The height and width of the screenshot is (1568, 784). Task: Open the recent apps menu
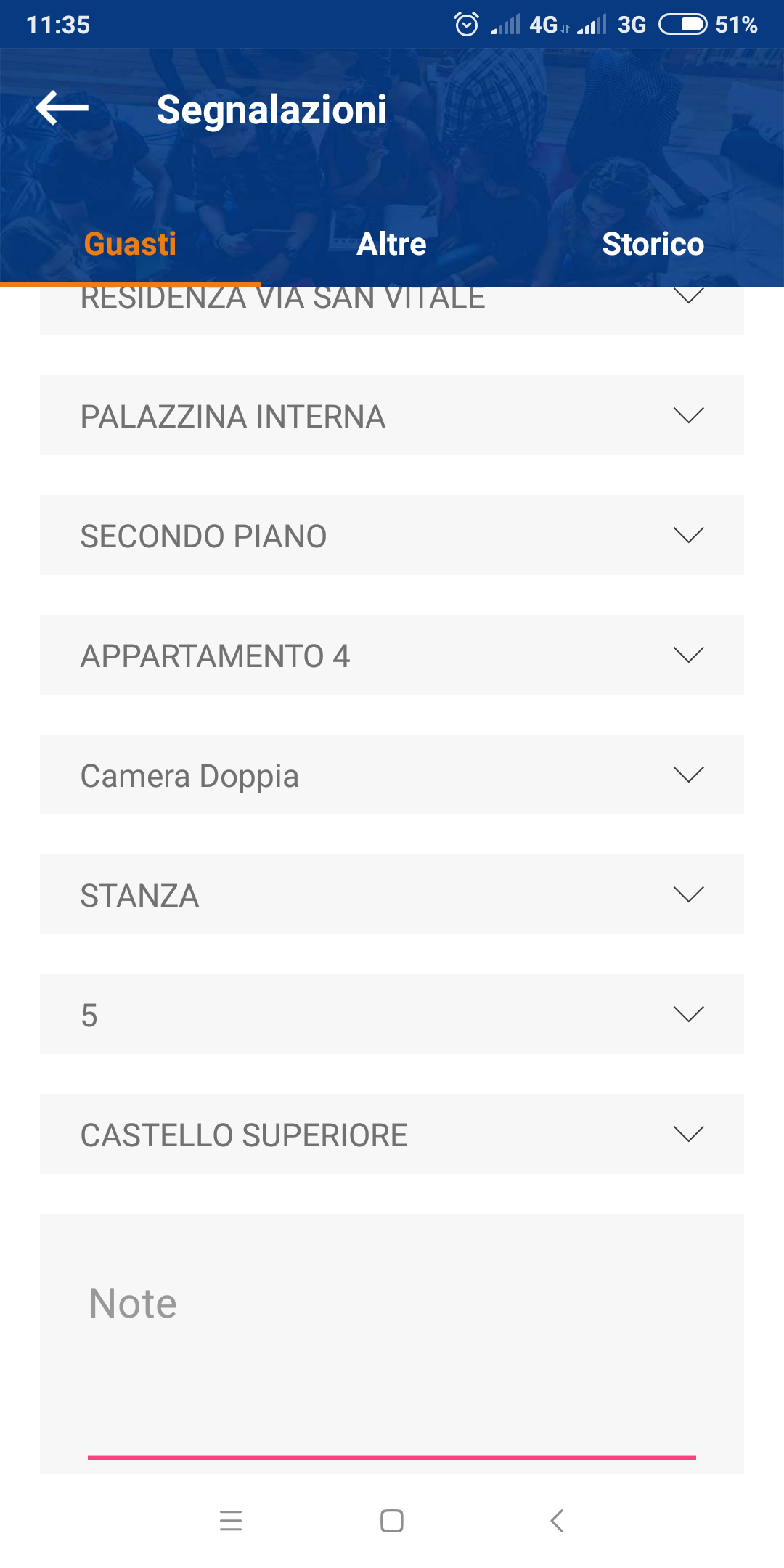click(231, 1520)
